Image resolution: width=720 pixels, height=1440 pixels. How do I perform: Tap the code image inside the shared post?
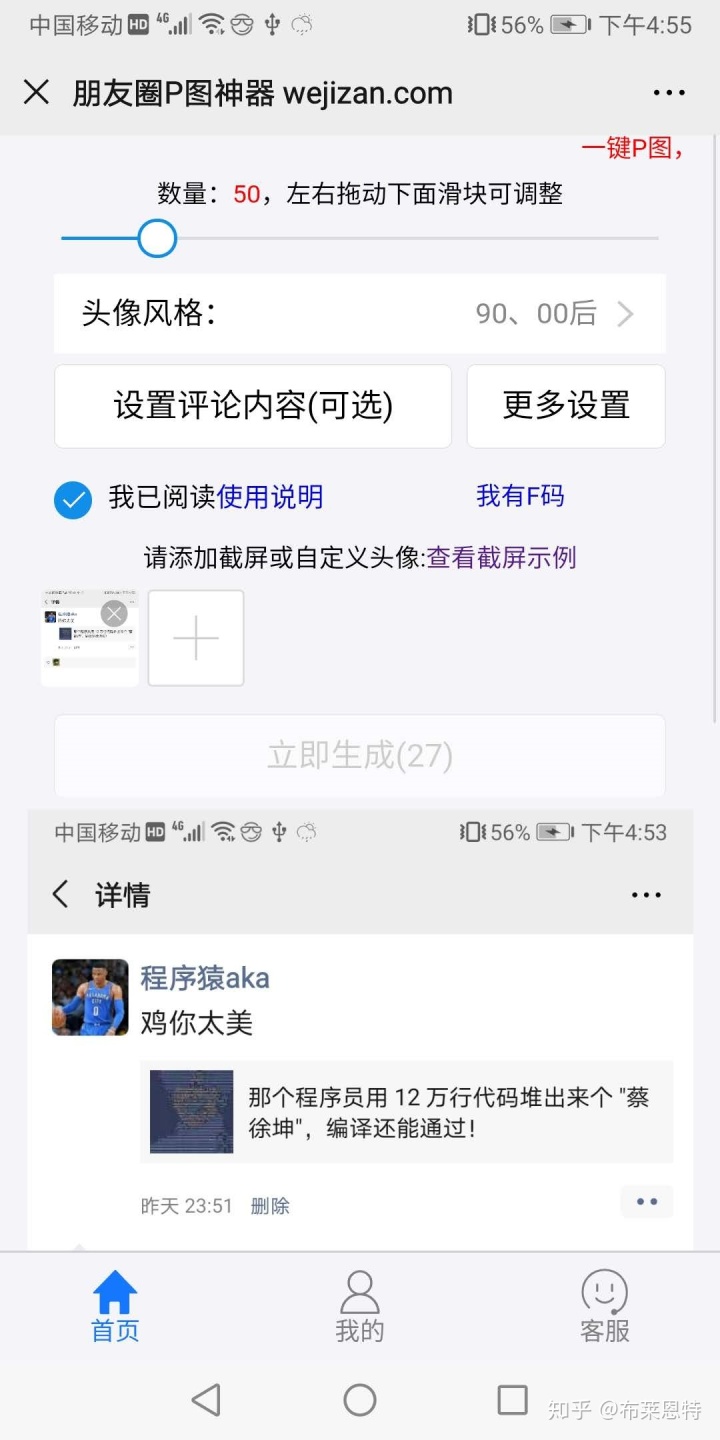click(190, 1111)
